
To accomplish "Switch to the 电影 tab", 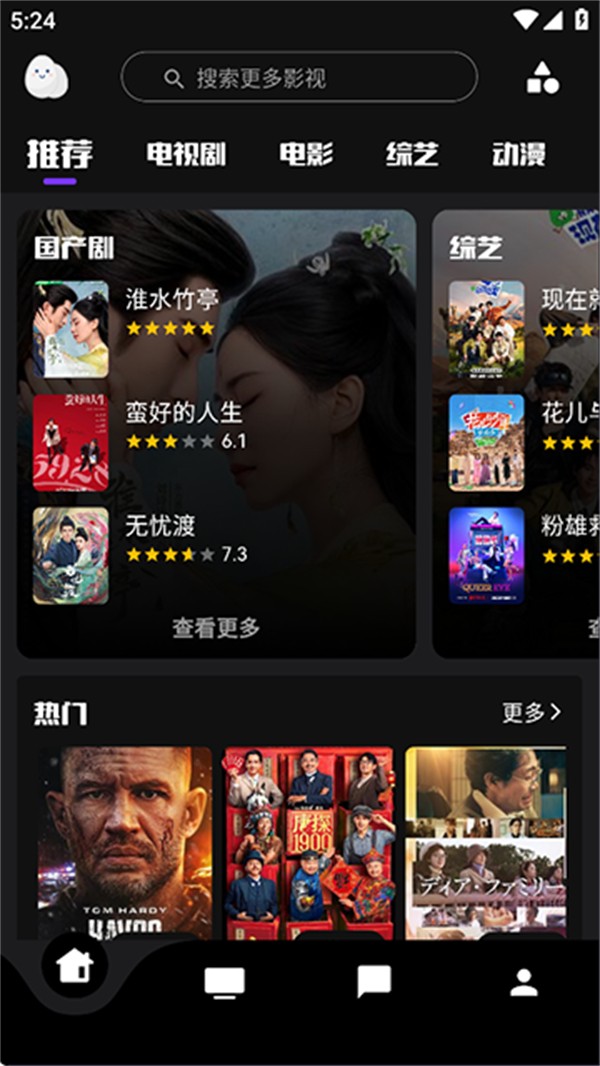I will (306, 154).
